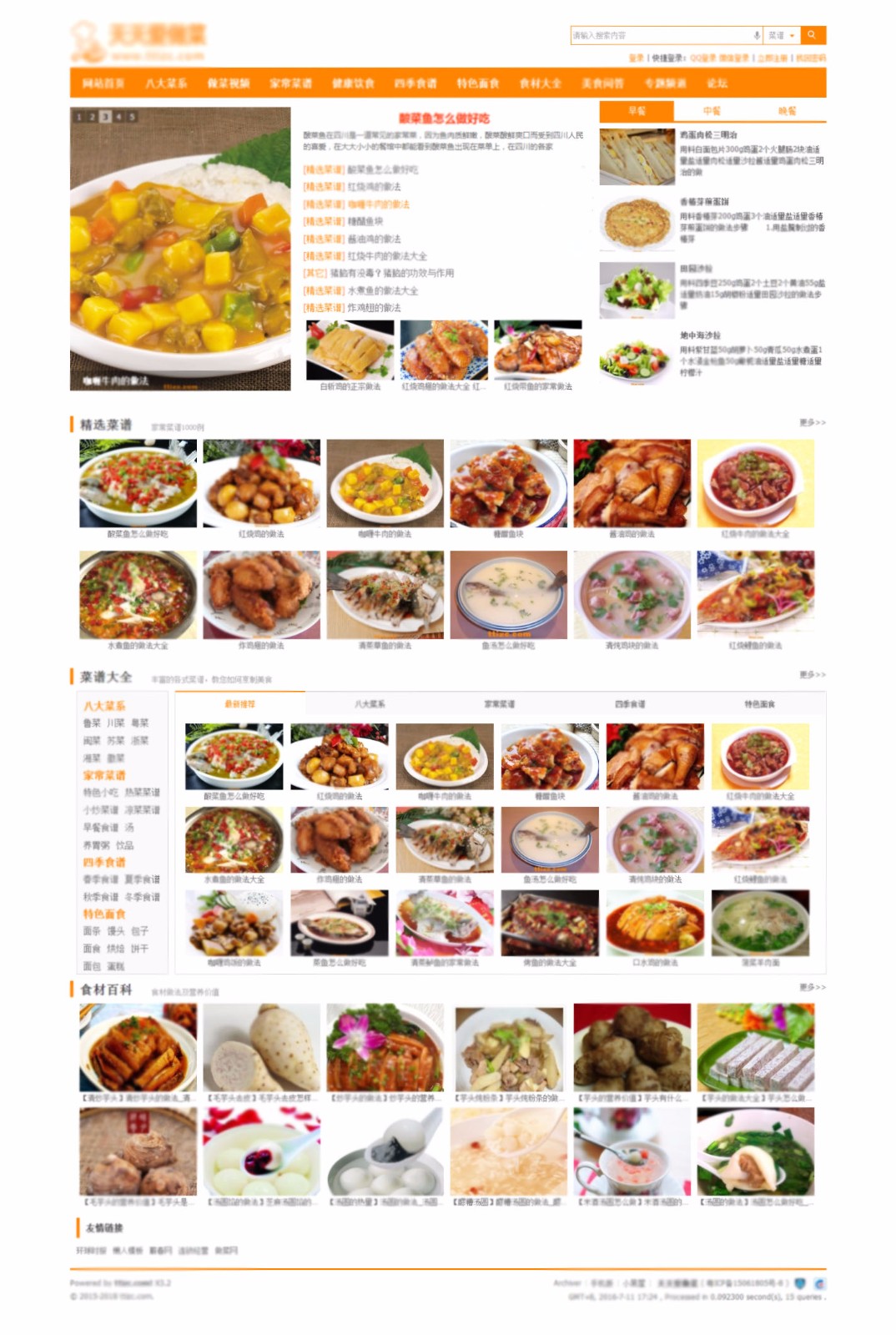Switch to the 晚餐 tab
896x1335 pixels.
(787, 111)
